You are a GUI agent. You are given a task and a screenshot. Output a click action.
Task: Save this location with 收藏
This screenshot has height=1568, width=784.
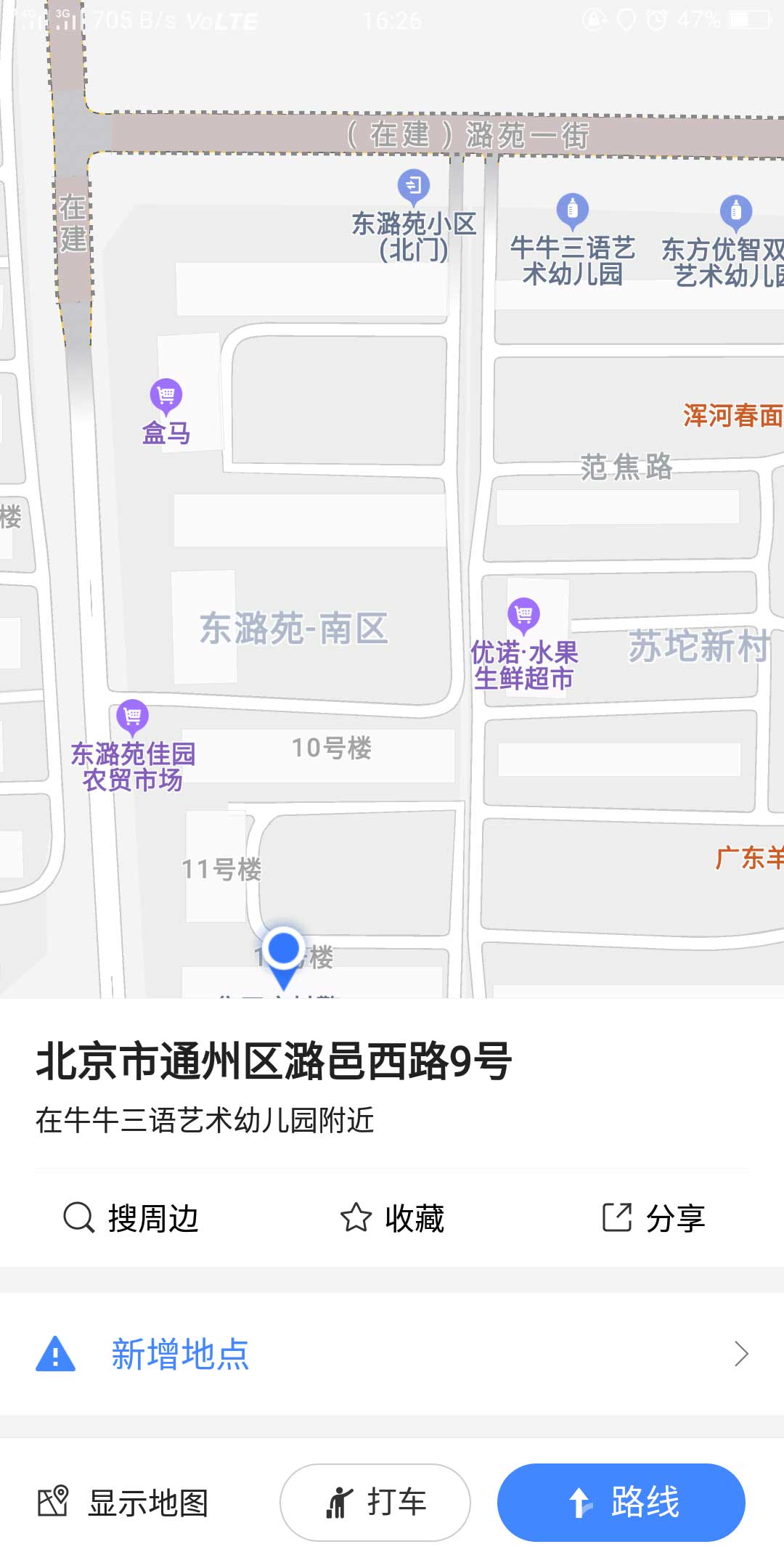coord(392,1217)
